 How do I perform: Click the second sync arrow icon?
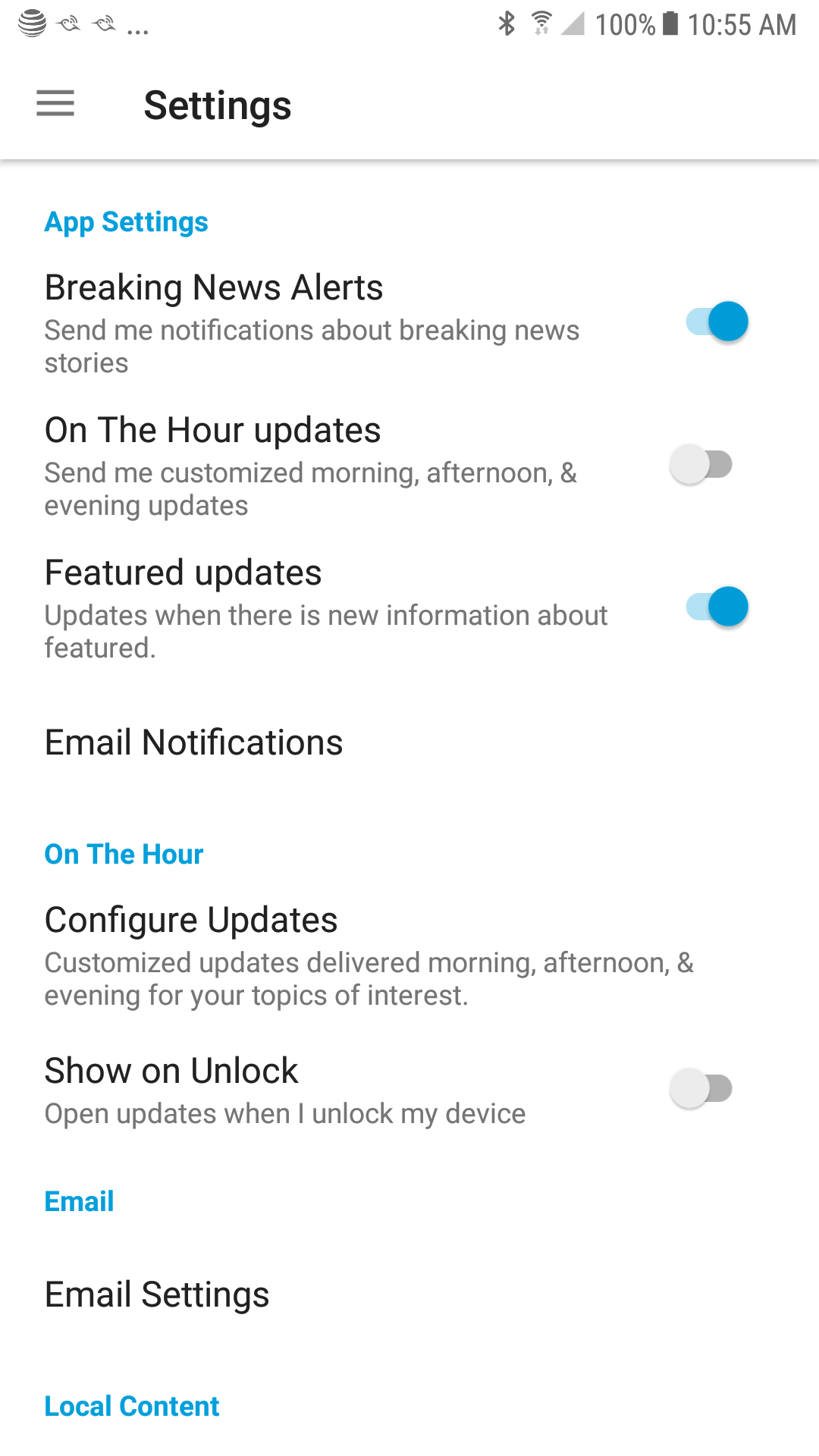(x=102, y=24)
